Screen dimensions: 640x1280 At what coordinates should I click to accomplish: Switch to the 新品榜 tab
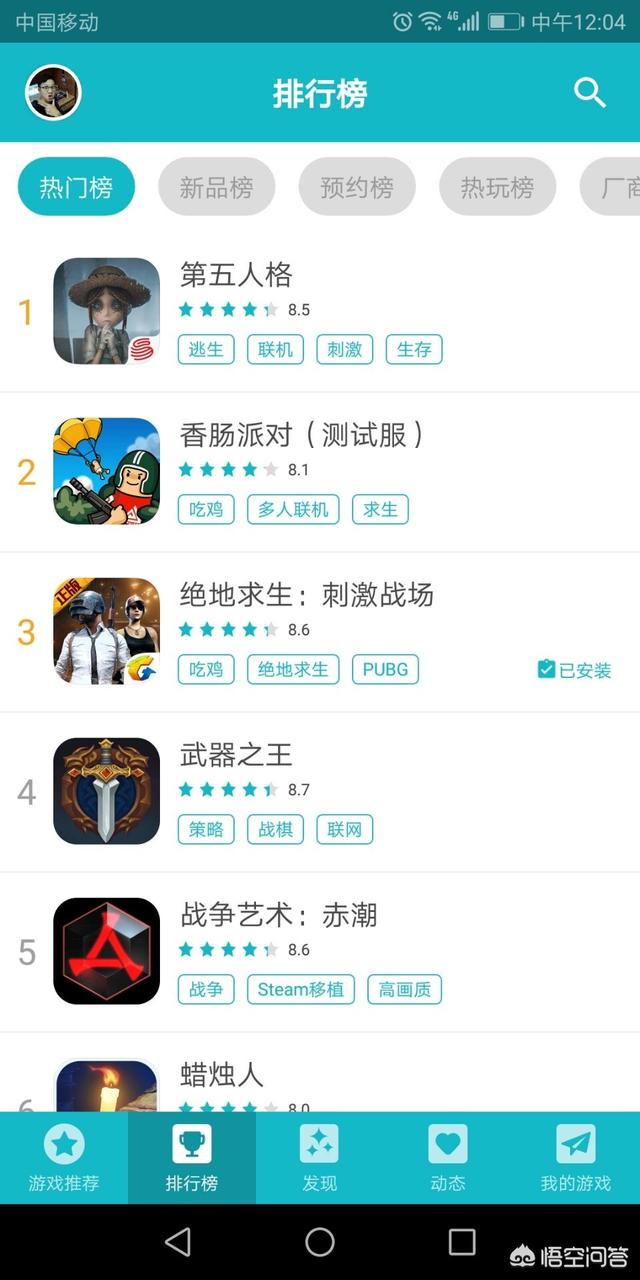[216, 187]
